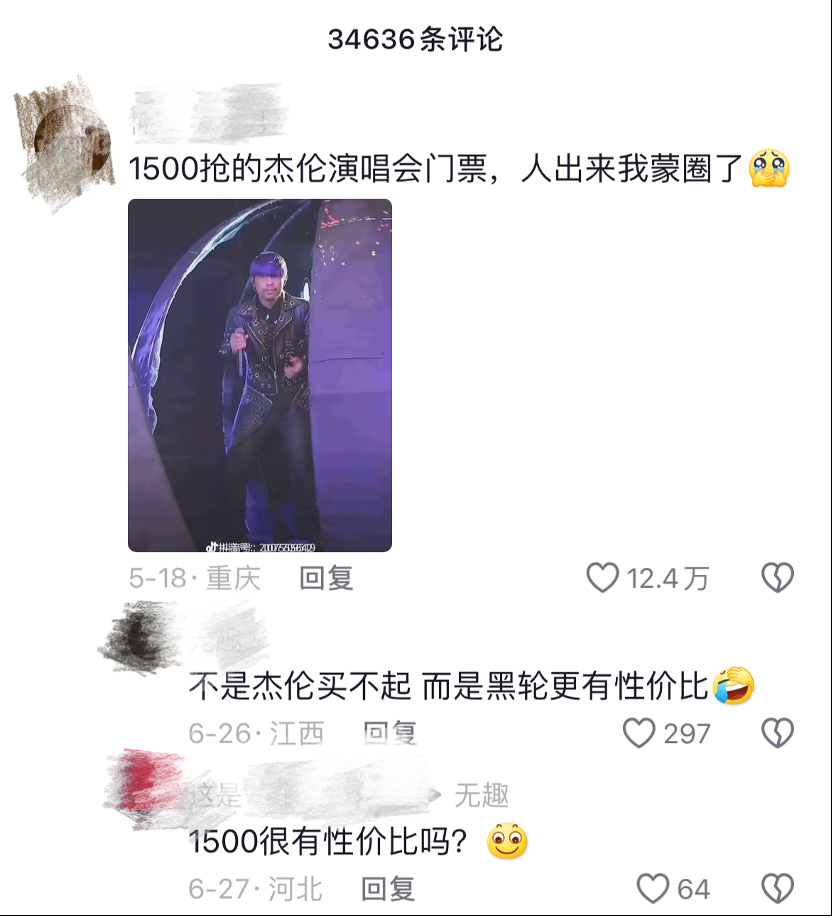Reply to the 重庆 comment dated 5-18
Viewport: 832px width, 916px height.
(326, 577)
